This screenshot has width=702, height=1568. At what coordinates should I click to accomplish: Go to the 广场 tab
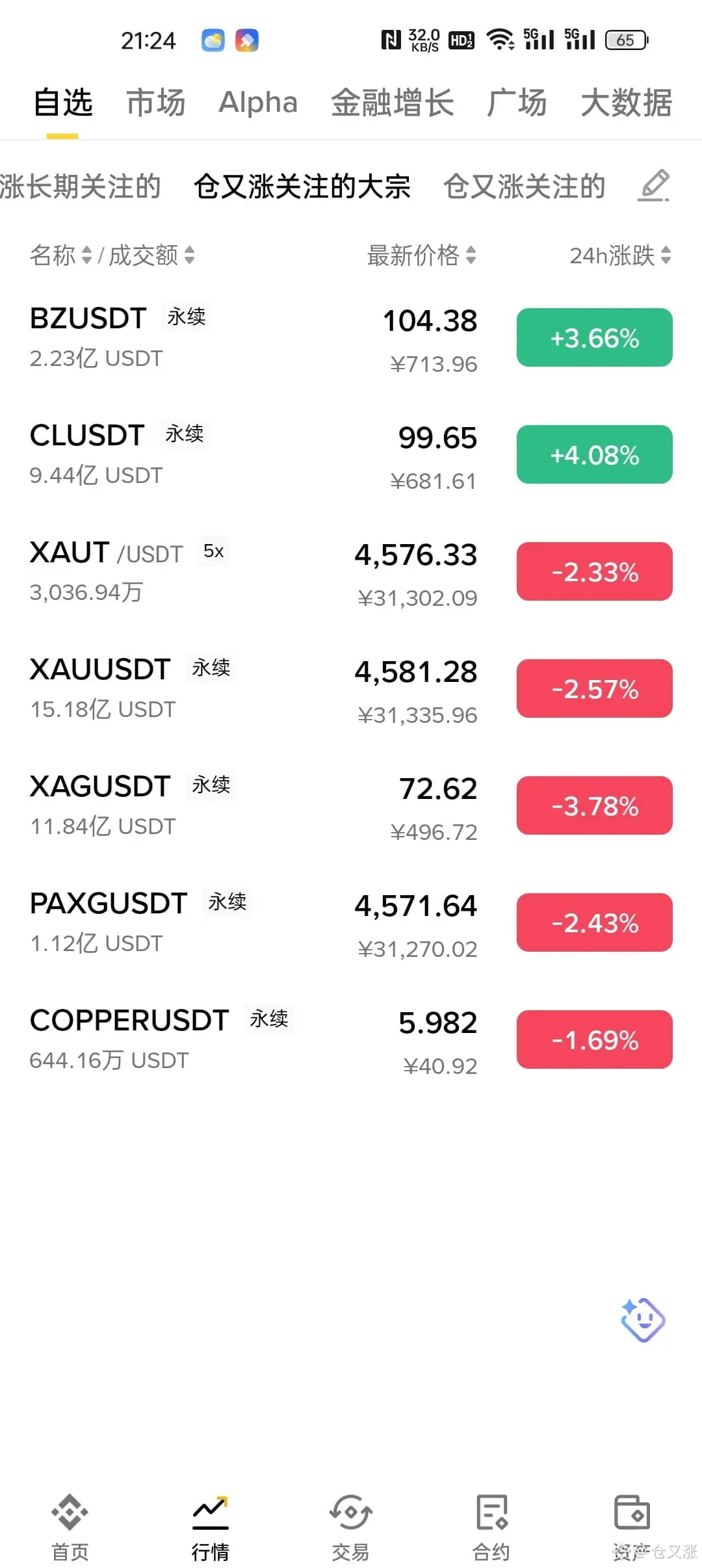click(x=517, y=103)
